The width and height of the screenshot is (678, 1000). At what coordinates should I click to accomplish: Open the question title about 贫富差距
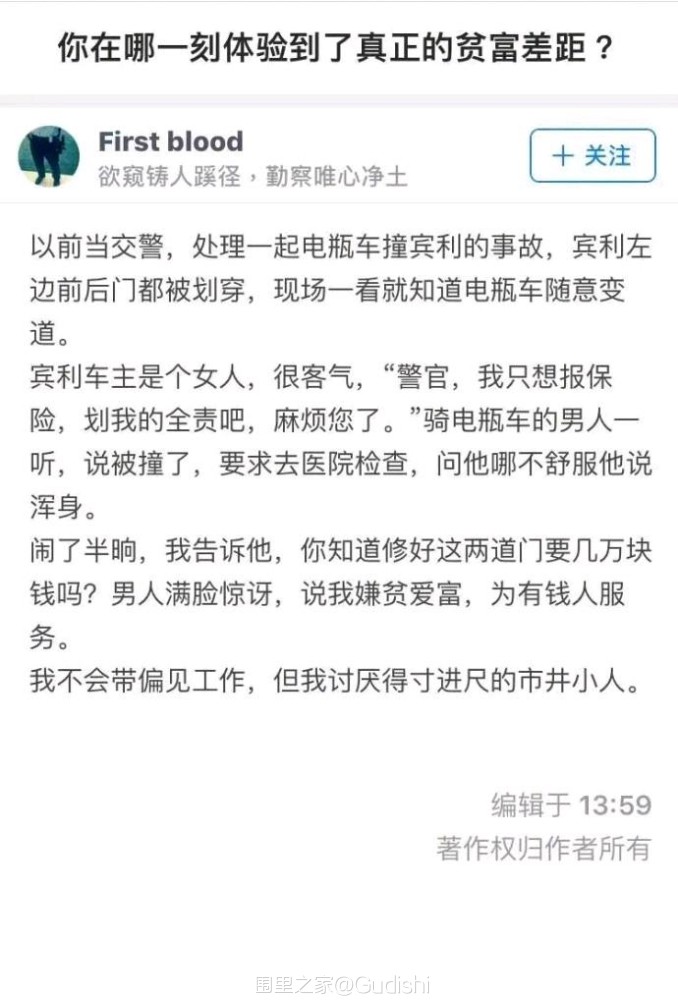point(336,47)
